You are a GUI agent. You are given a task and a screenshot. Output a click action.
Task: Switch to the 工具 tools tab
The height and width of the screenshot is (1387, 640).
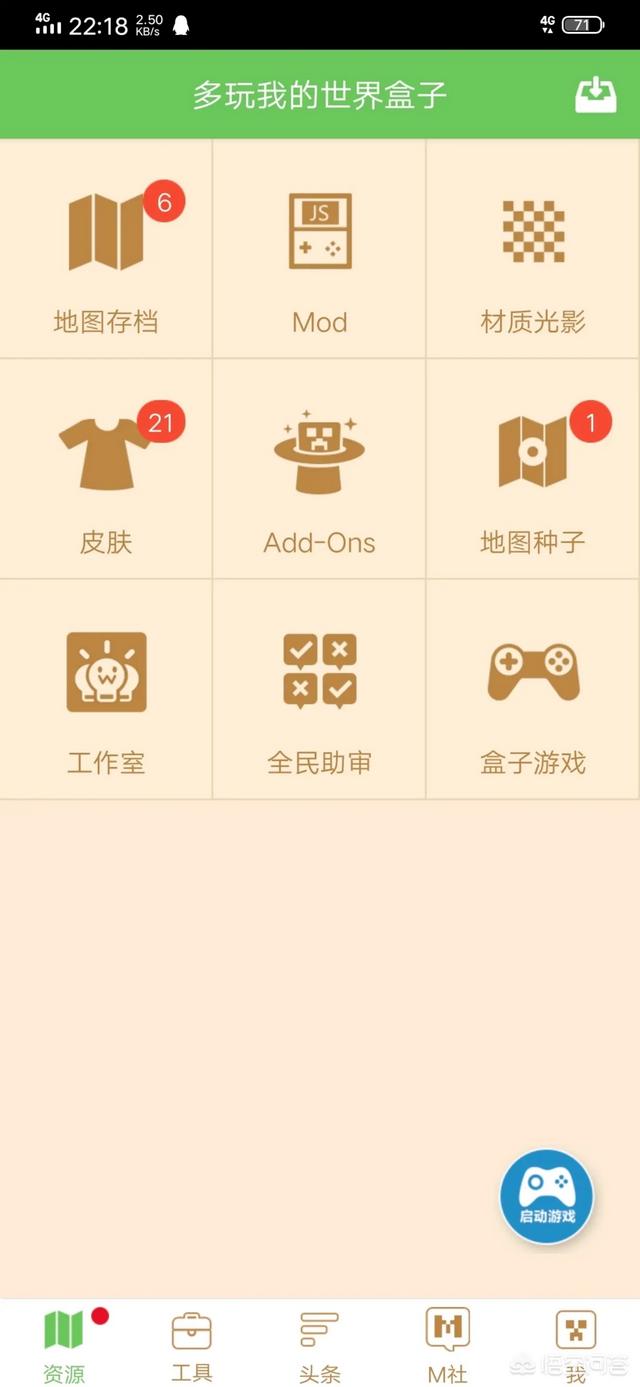[x=192, y=1344]
